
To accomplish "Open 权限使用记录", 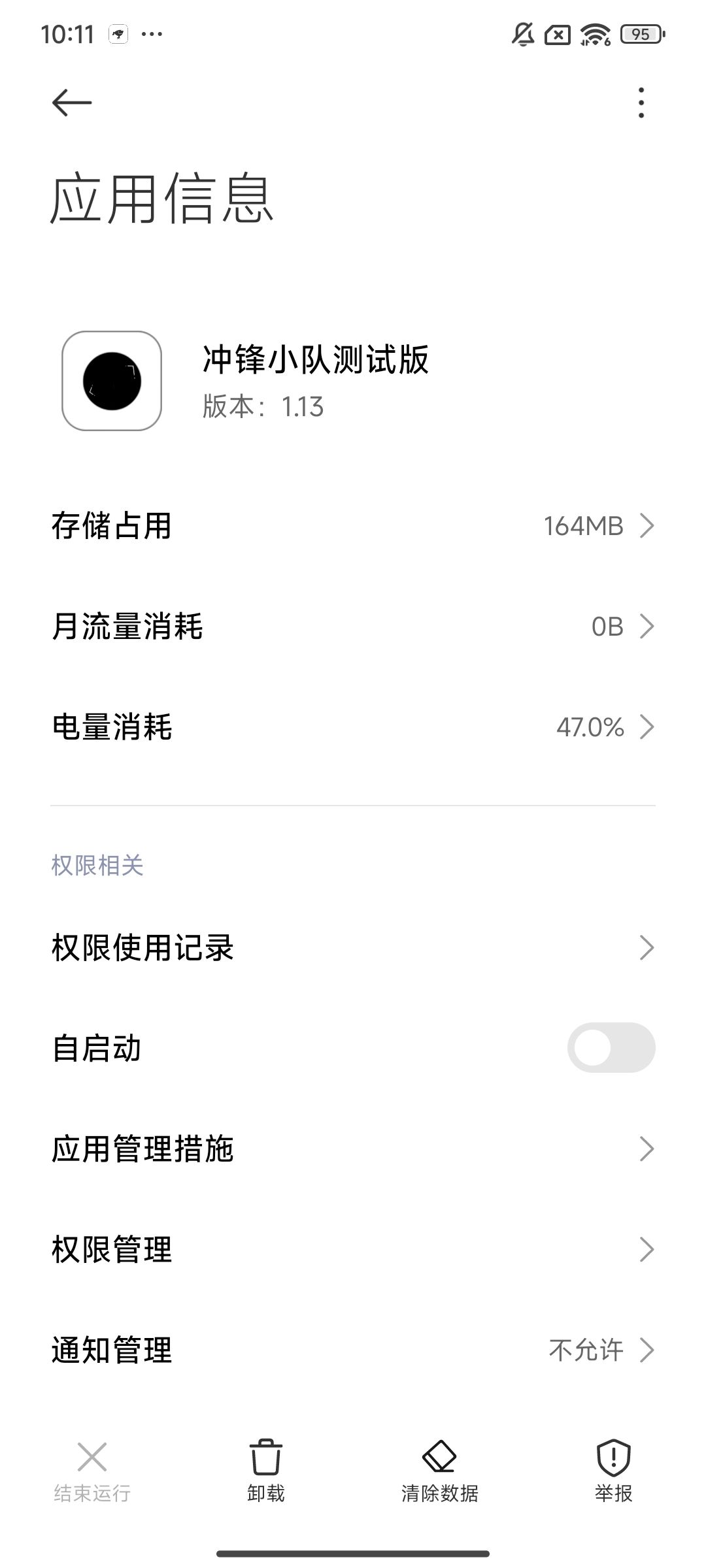I will tap(353, 948).
